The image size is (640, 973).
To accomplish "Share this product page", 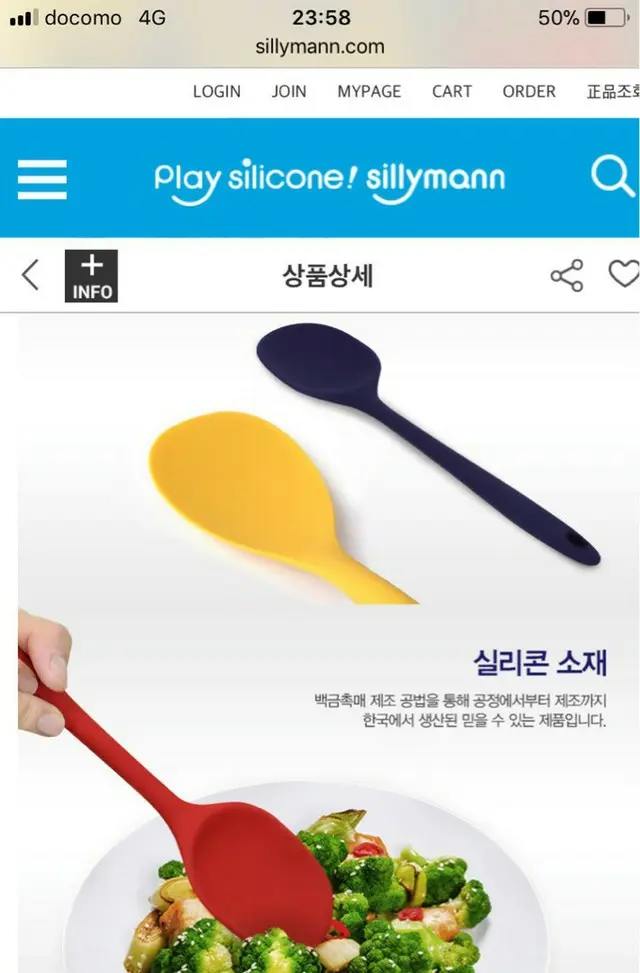I will click(x=567, y=275).
